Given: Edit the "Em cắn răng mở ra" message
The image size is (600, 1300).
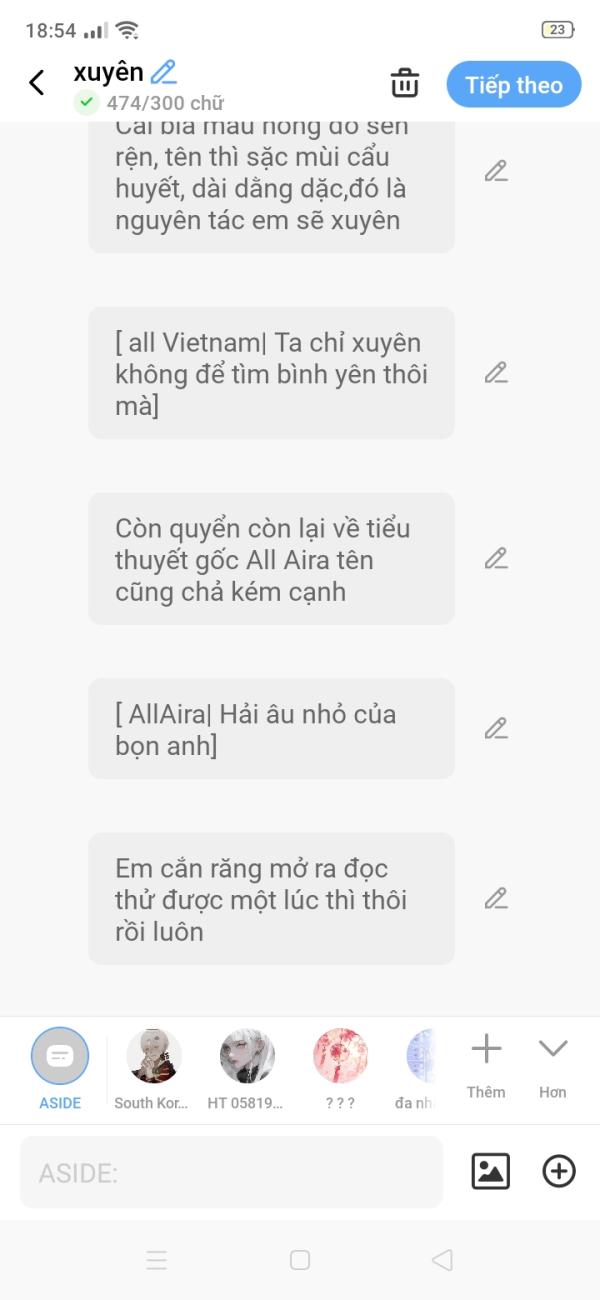Looking at the screenshot, I should (496, 898).
